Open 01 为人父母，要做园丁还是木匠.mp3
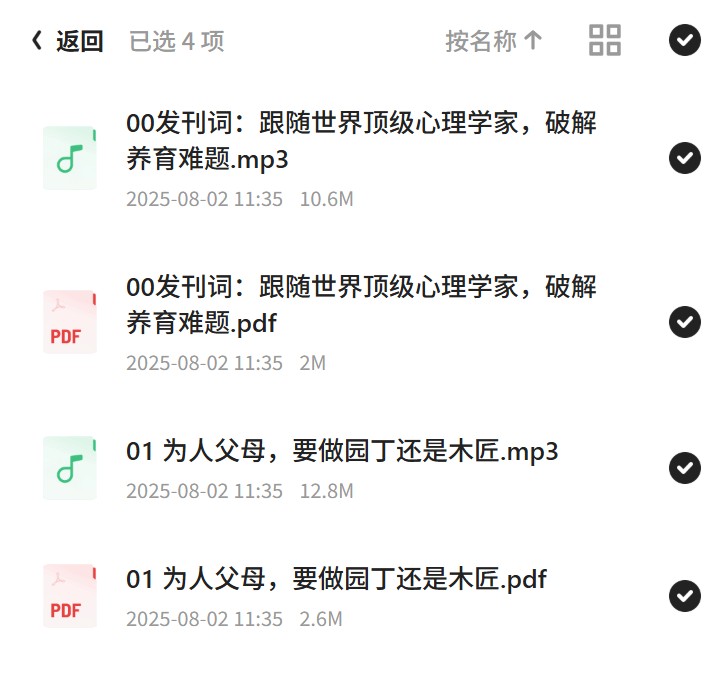The height and width of the screenshot is (699, 712). pyautogui.click(x=345, y=469)
